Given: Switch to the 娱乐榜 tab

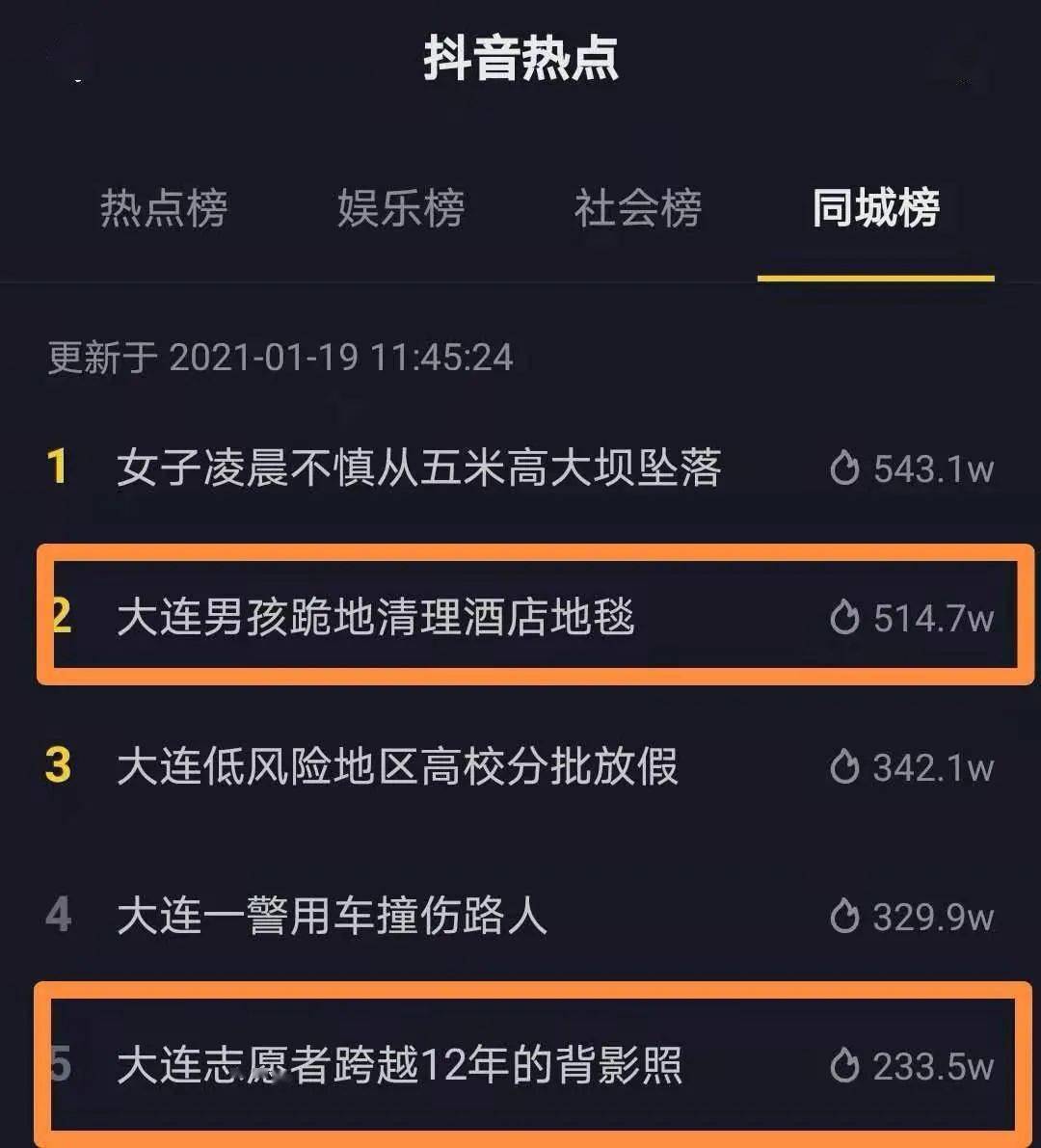Looking at the screenshot, I should (x=401, y=208).
